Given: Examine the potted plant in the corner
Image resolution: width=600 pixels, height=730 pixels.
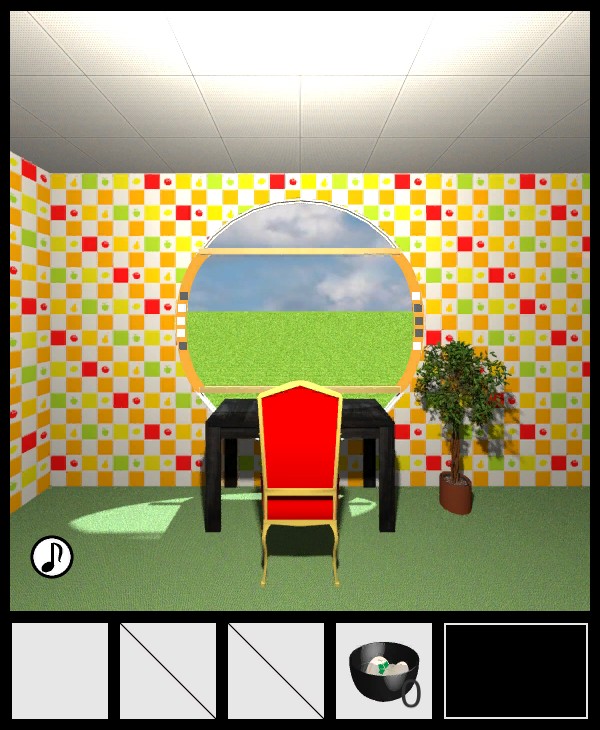Looking at the screenshot, I should click(458, 420).
